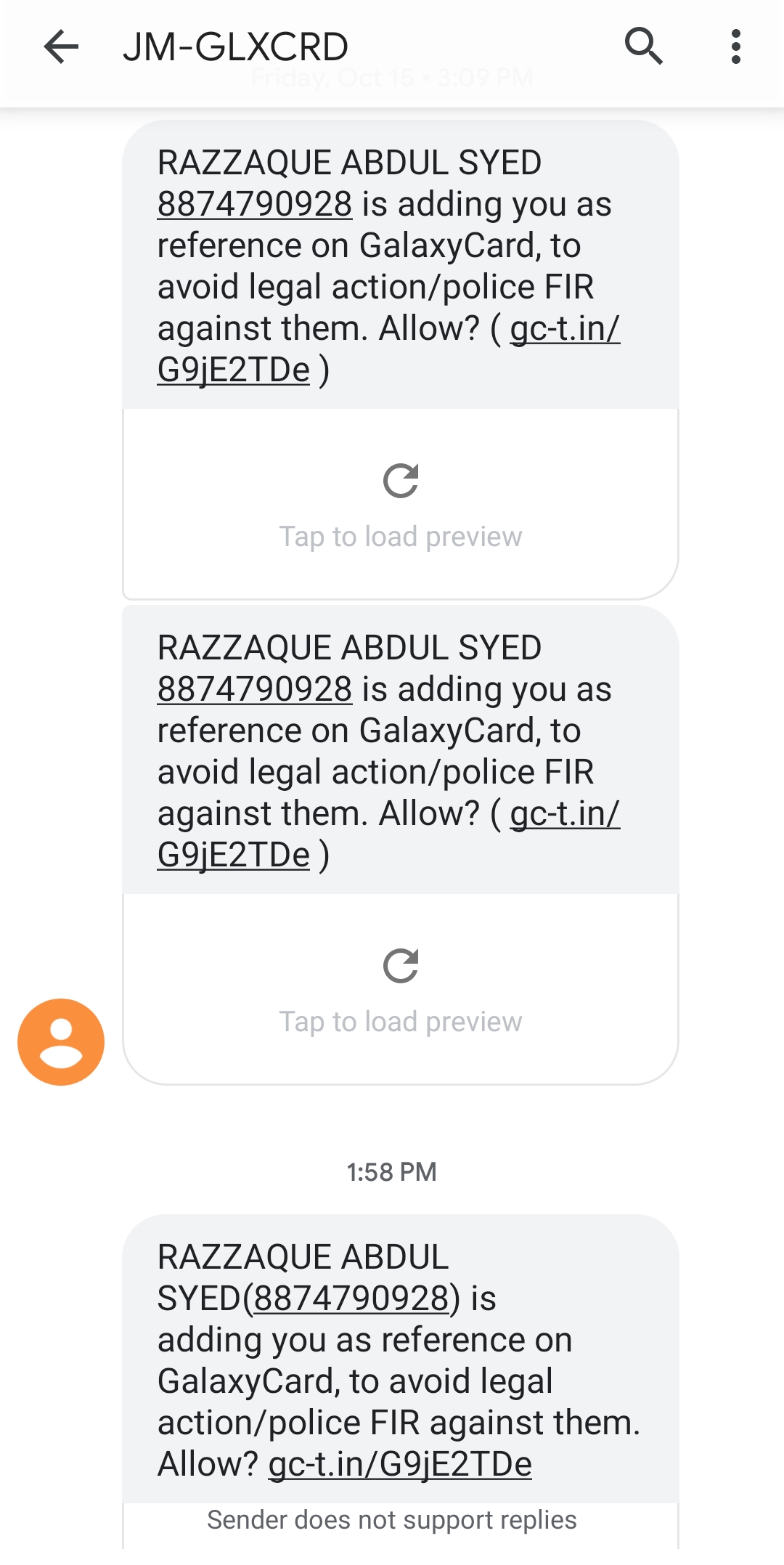Tap the phone number in the 1:58 PM message
Screen dimensions: 784x1565
click(351, 1298)
